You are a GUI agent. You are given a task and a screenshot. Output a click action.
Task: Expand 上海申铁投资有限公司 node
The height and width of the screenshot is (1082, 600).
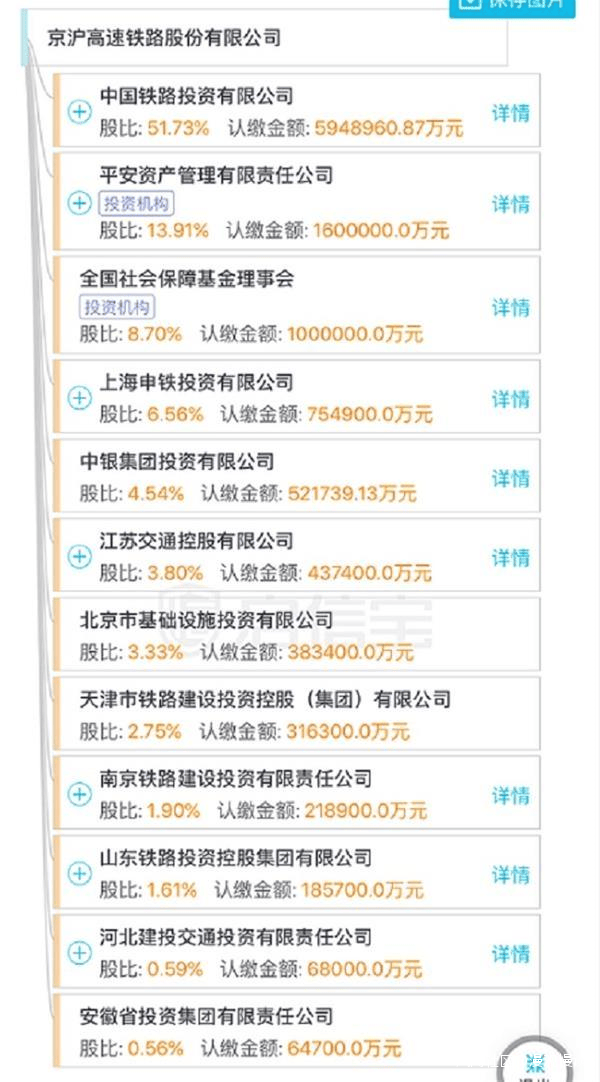[79, 398]
